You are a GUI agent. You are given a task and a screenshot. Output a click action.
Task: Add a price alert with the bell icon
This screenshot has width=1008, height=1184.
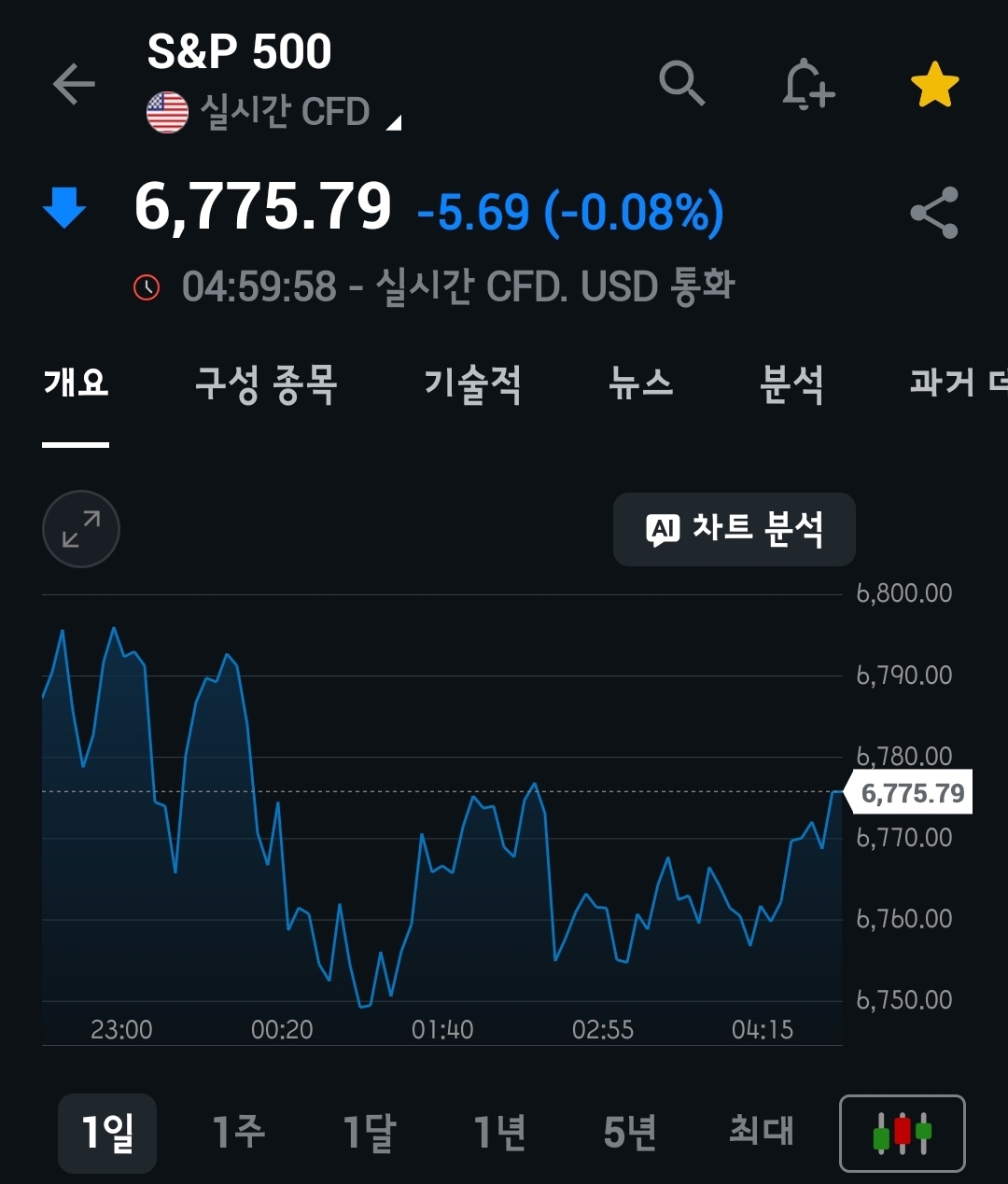[806, 85]
